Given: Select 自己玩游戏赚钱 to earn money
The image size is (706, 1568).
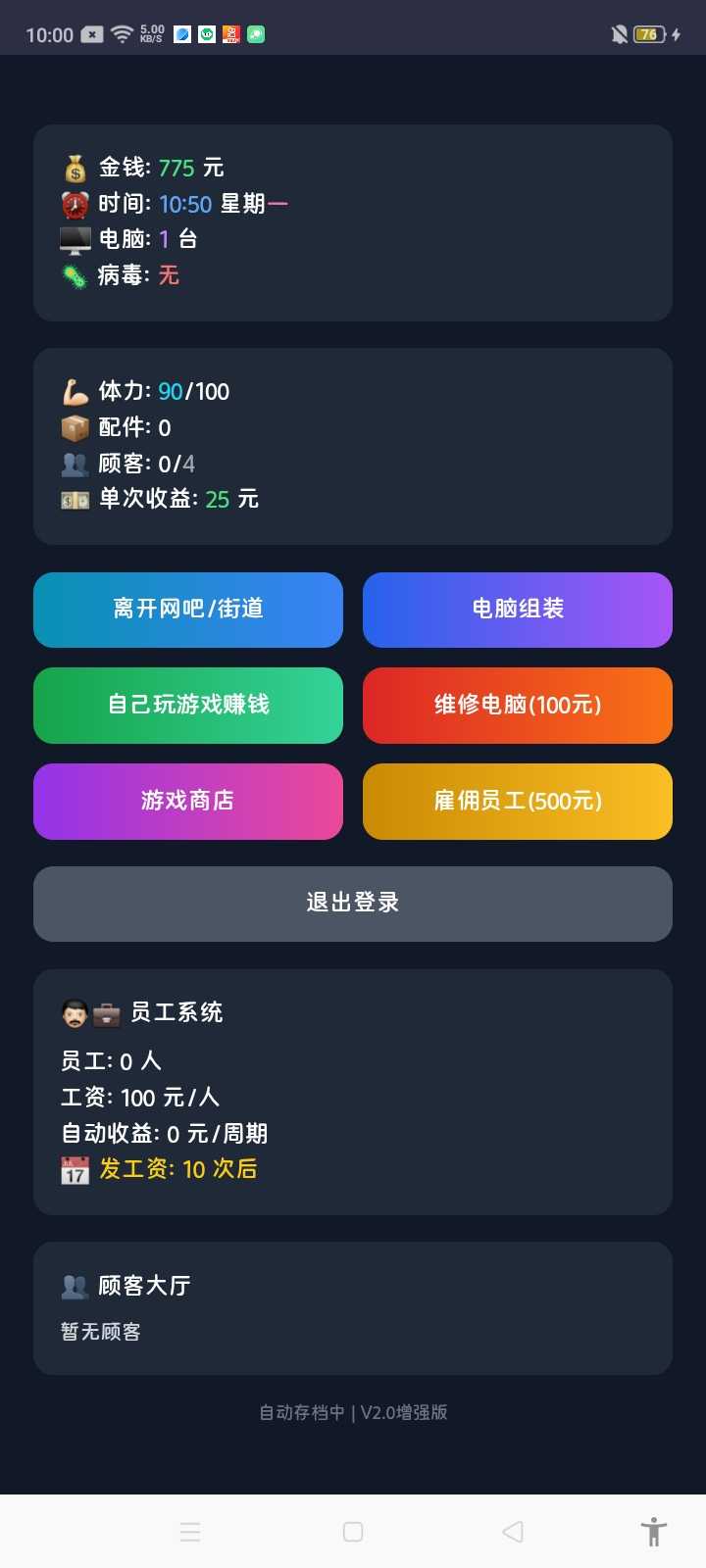Looking at the screenshot, I should click(x=188, y=706).
